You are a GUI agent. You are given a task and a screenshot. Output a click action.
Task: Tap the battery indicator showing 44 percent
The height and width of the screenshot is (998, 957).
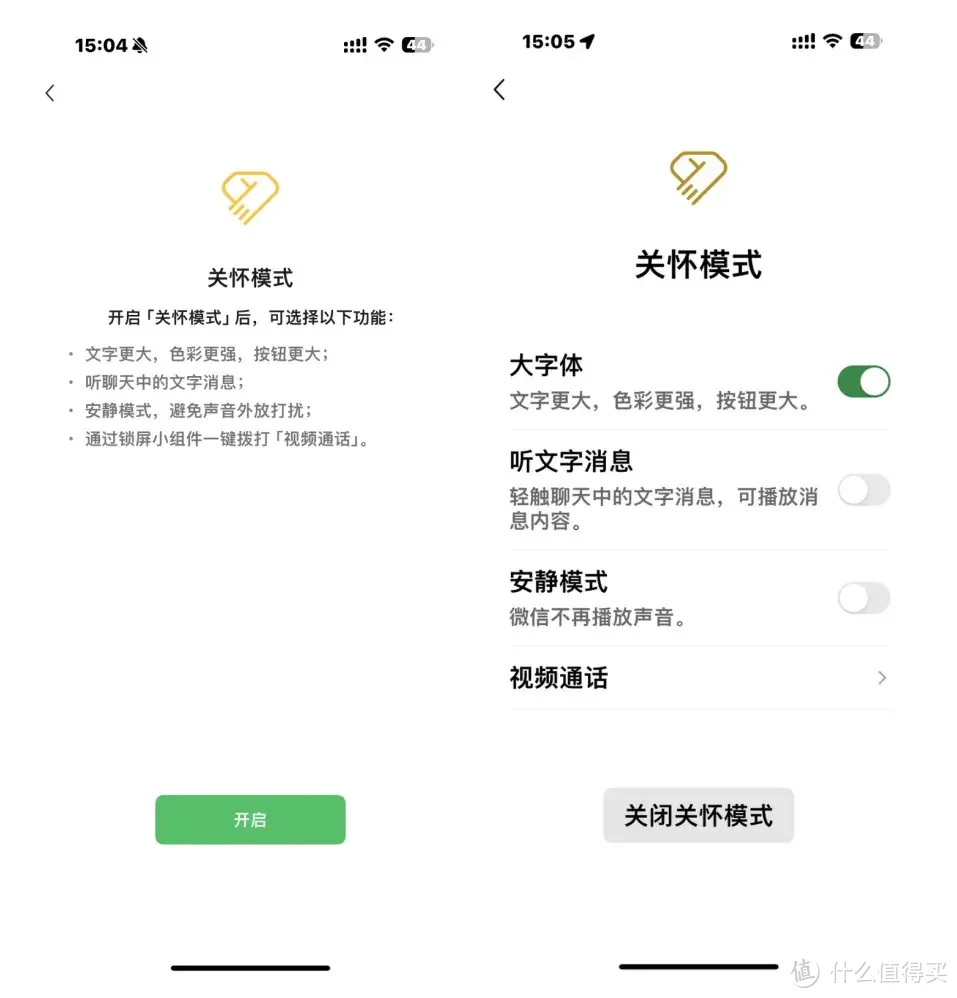(419, 43)
